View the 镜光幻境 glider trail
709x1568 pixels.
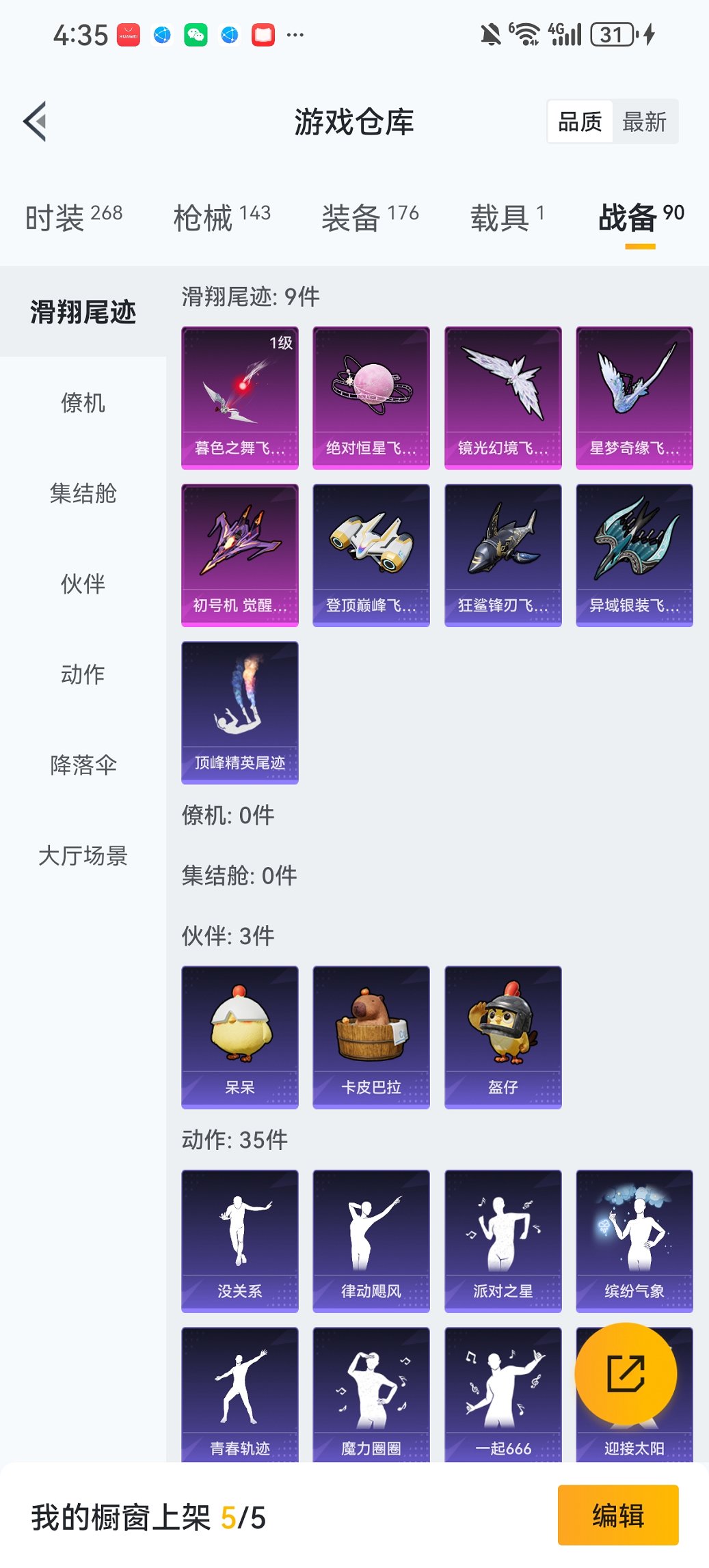point(503,396)
